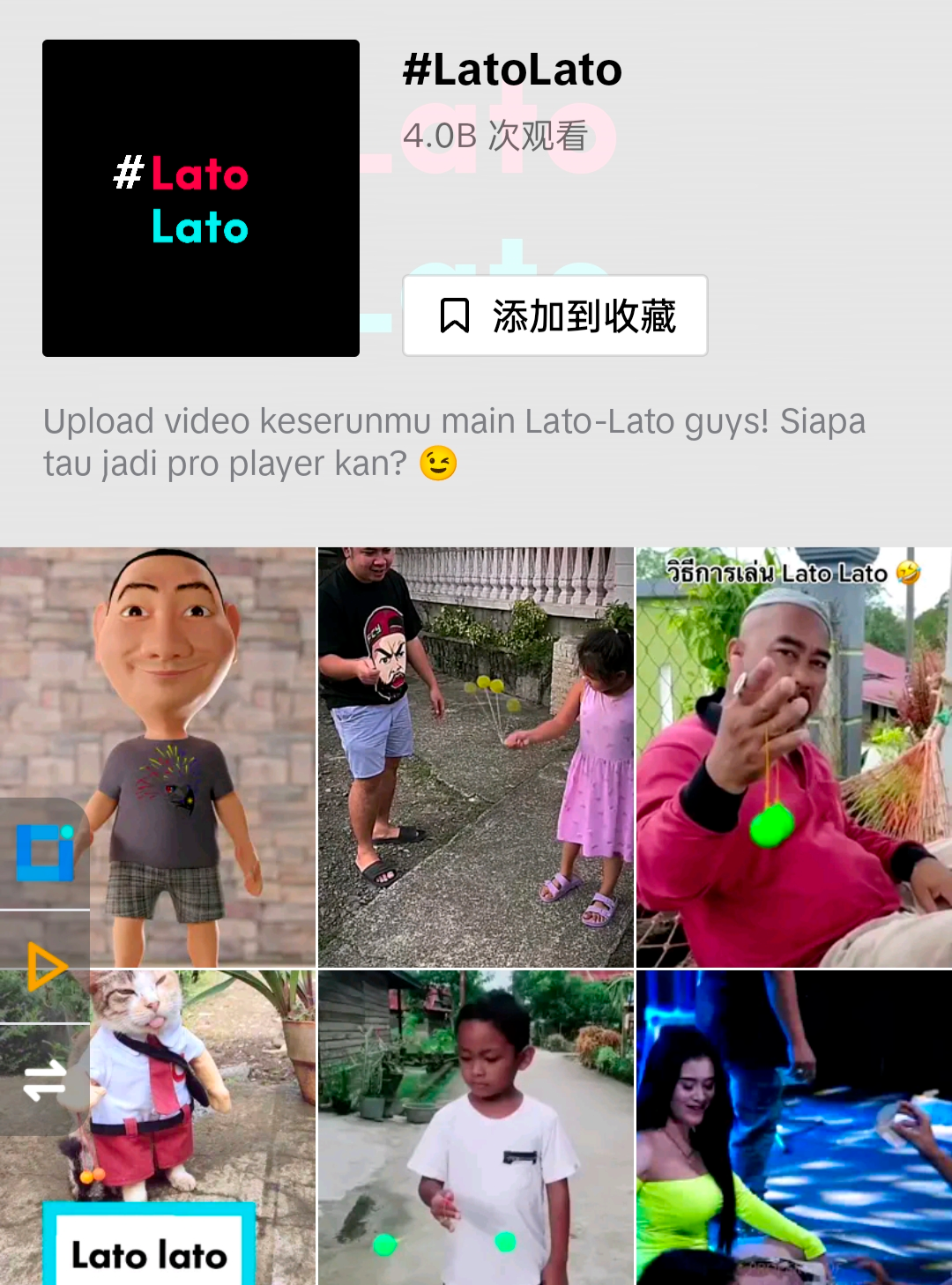Tap the orange play triangle on the side panel
The image size is (952, 1285).
[x=45, y=967]
